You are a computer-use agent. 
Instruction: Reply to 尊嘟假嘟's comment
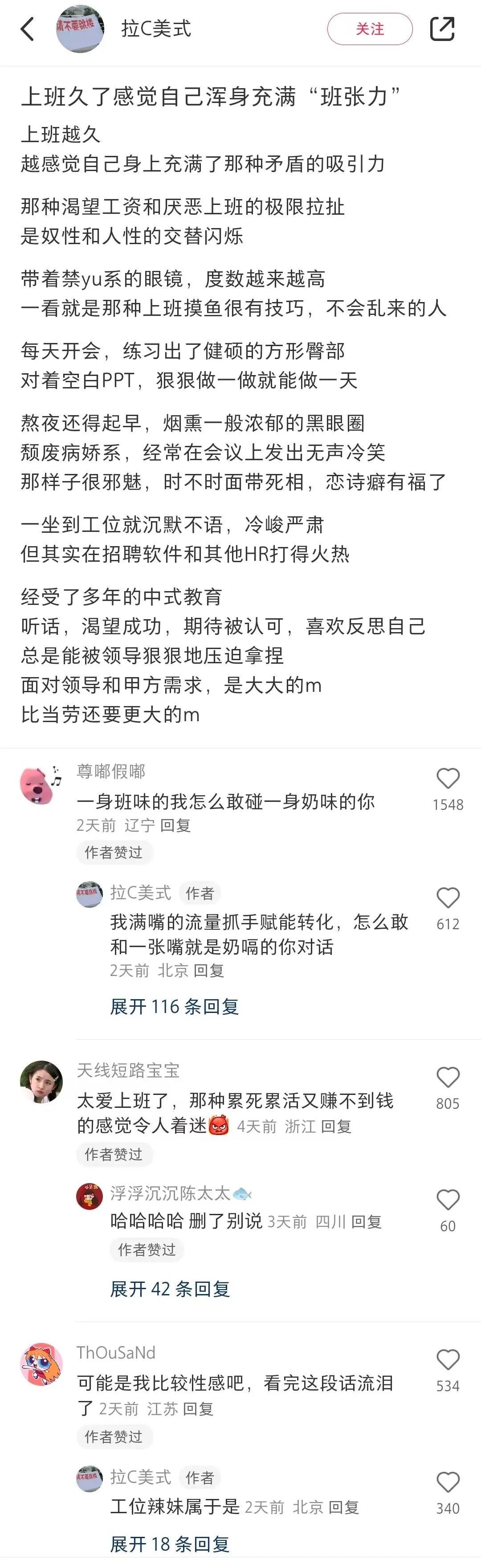[175, 825]
